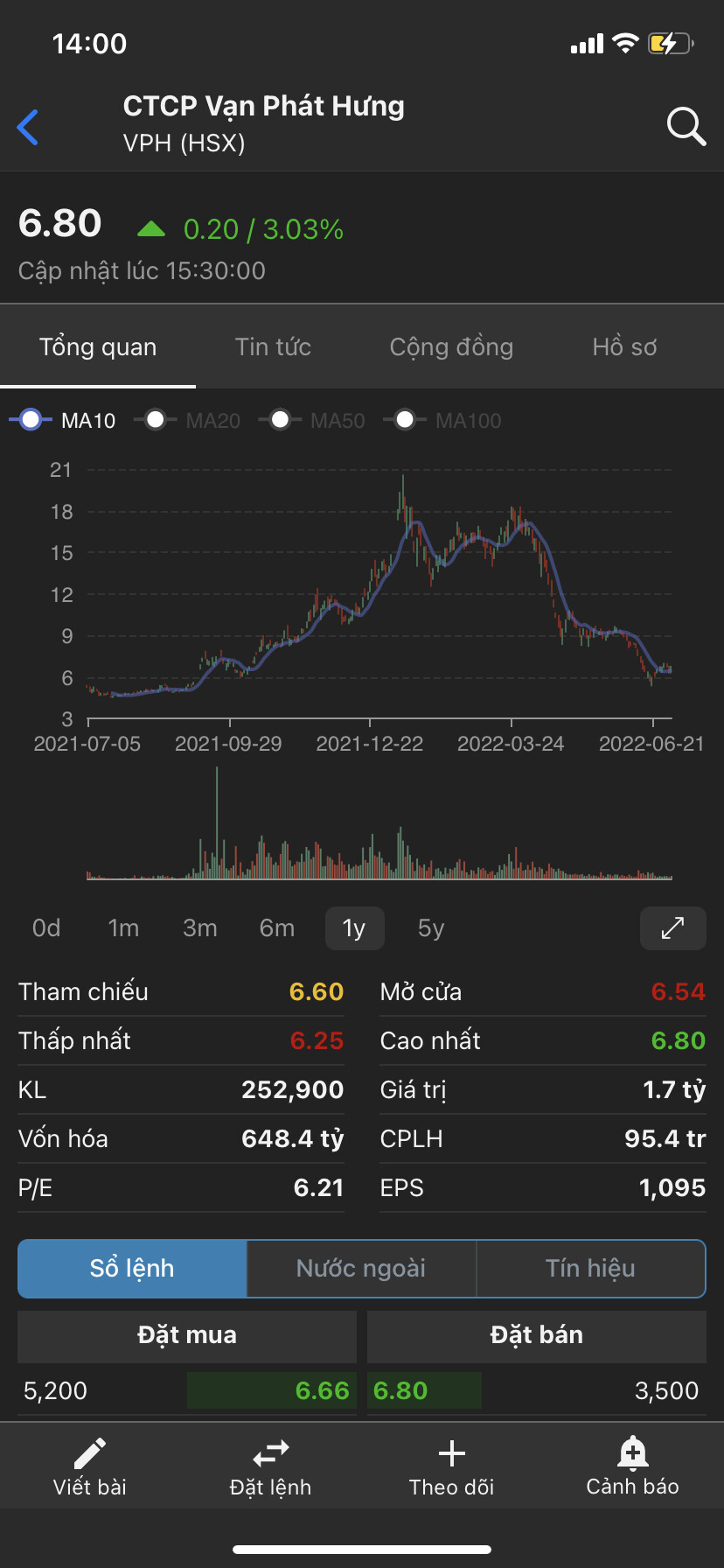The image size is (724, 1568).
Task: Set chart range to 6m
Action: click(277, 928)
